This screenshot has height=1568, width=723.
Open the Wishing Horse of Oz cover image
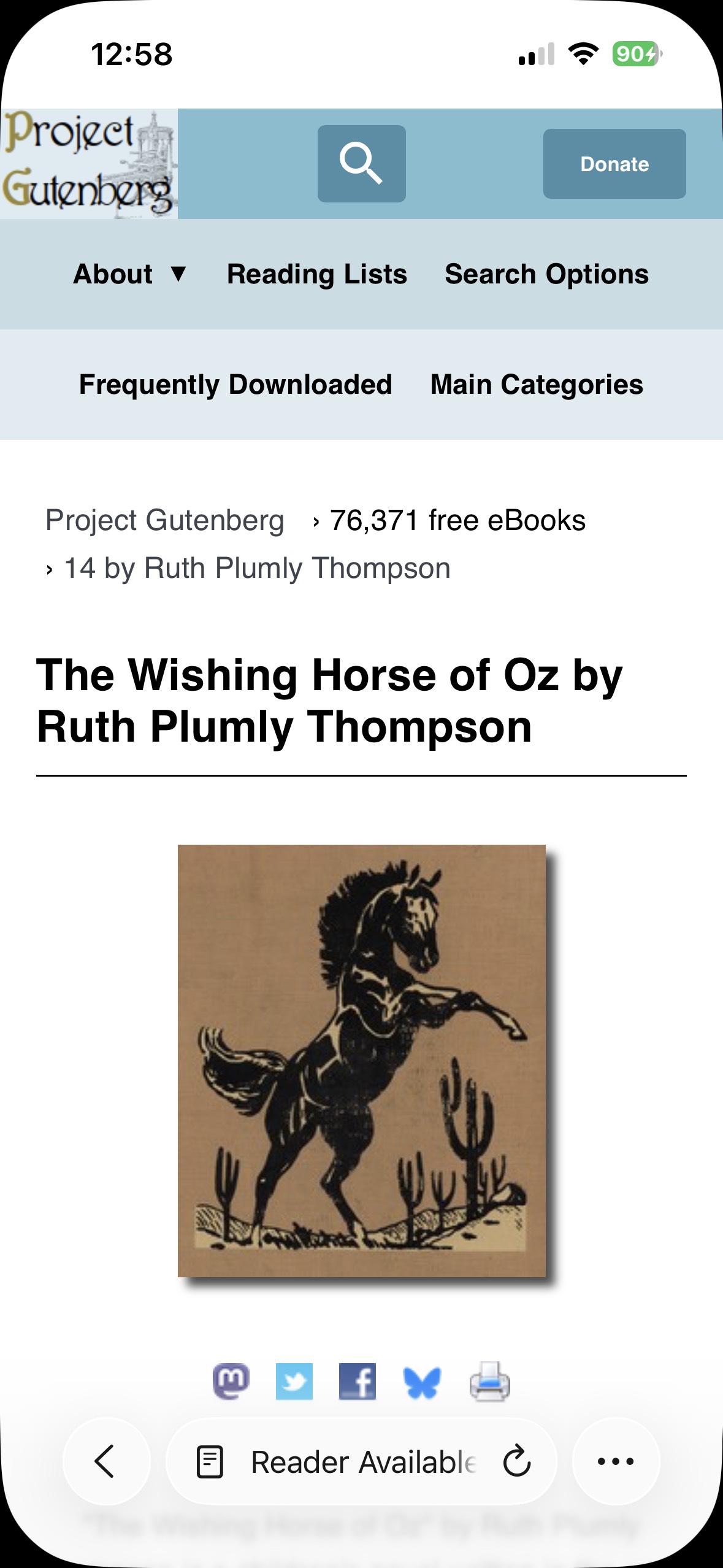[362, 1061]
